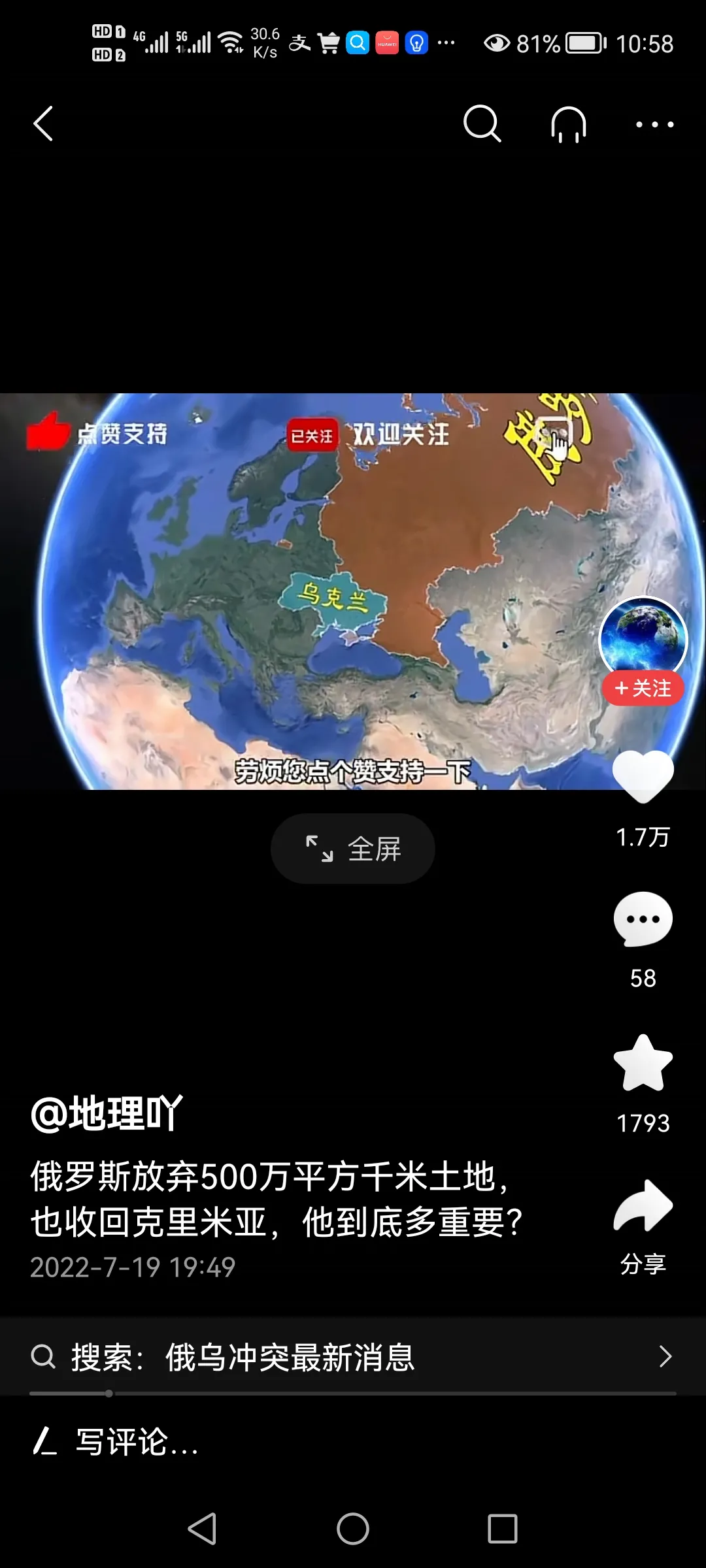Screen dimensions: 706x1568
Task: Open the three-dot overflow menu
Action: coord(654,124)
